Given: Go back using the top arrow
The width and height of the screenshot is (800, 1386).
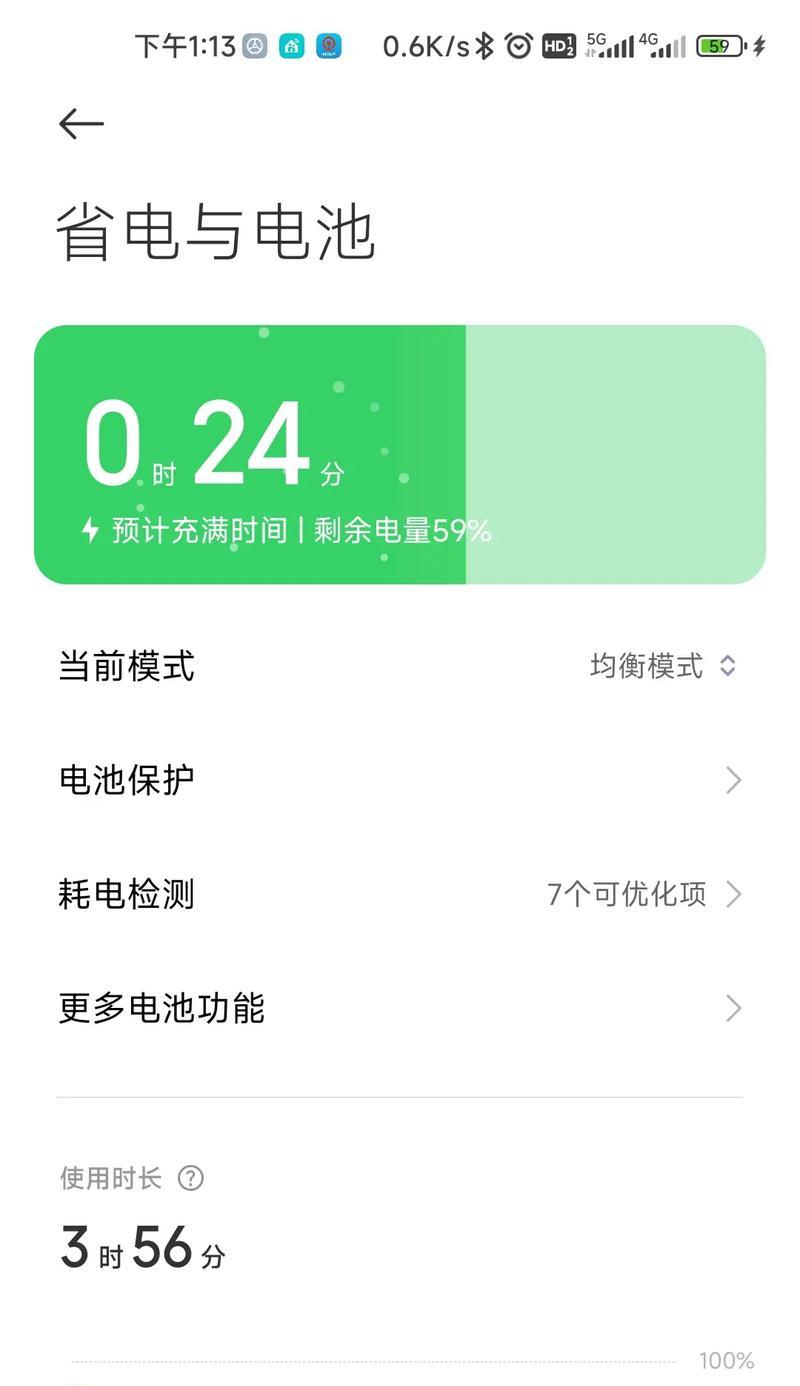Looking at the screenshot, I should coord(82,124).
